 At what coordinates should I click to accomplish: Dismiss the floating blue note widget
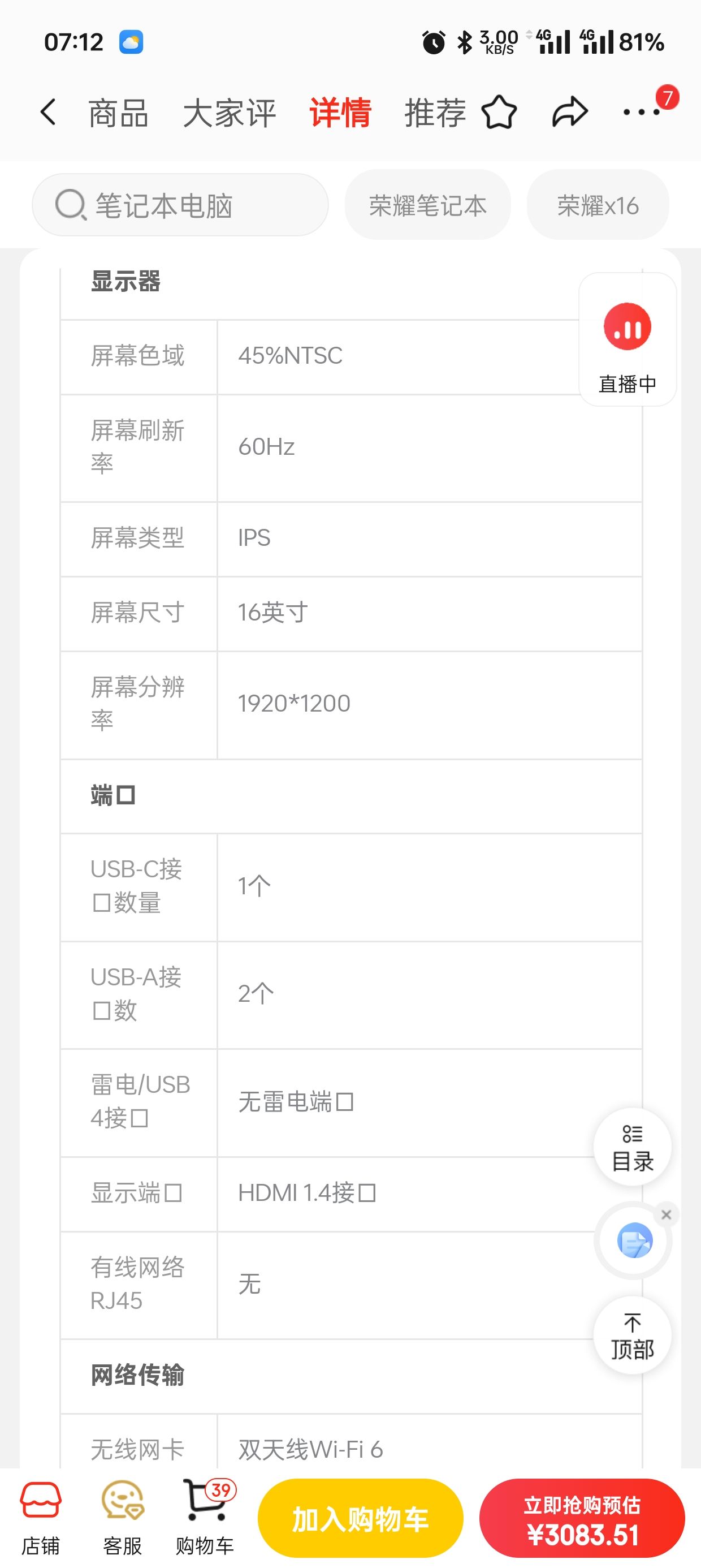[667, 1215]
